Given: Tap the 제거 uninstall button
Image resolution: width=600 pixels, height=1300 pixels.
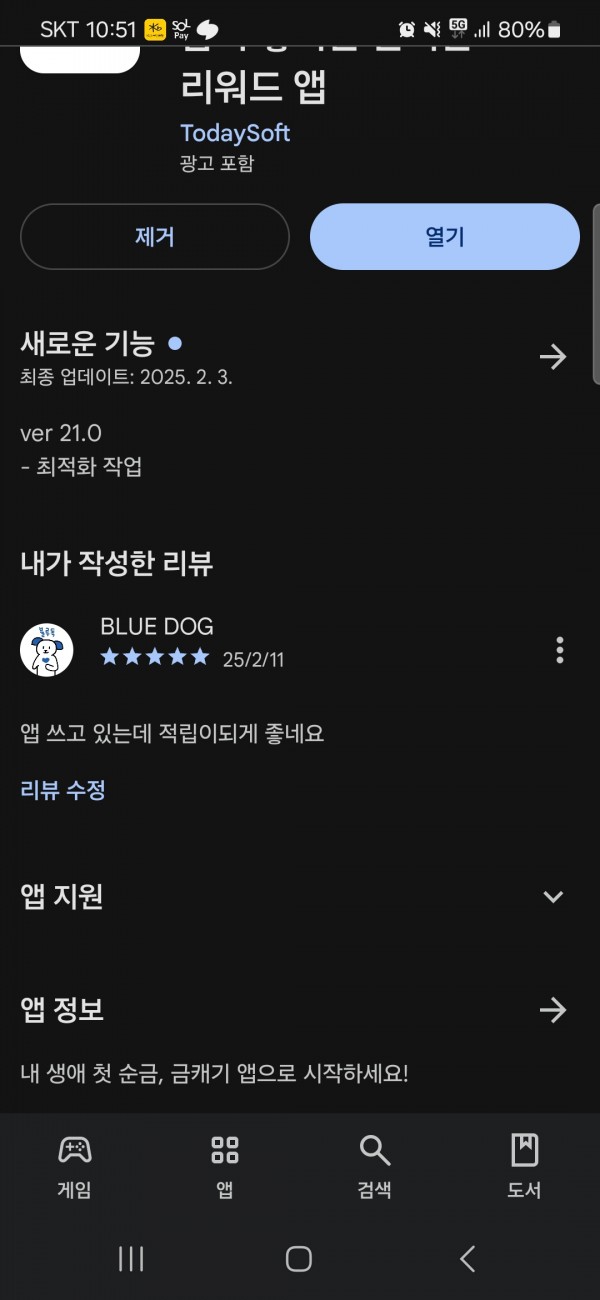Looking at the screenshot, I should tap(155, 237).
